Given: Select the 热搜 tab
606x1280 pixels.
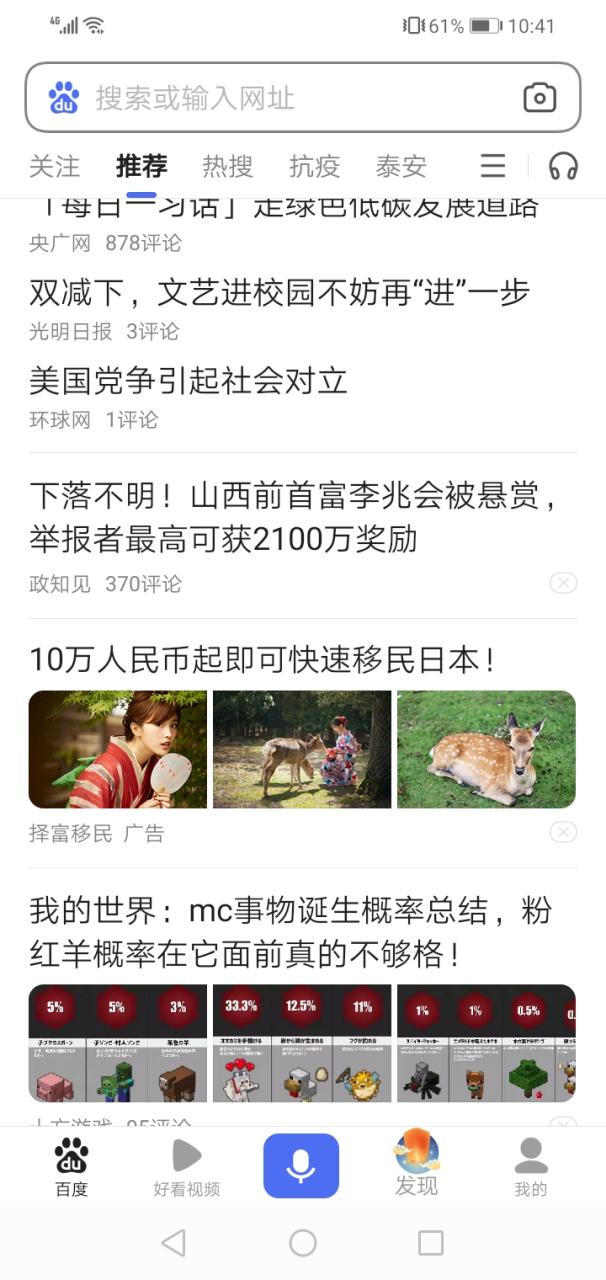Looking at the screenshot, I should pos(227,166).
